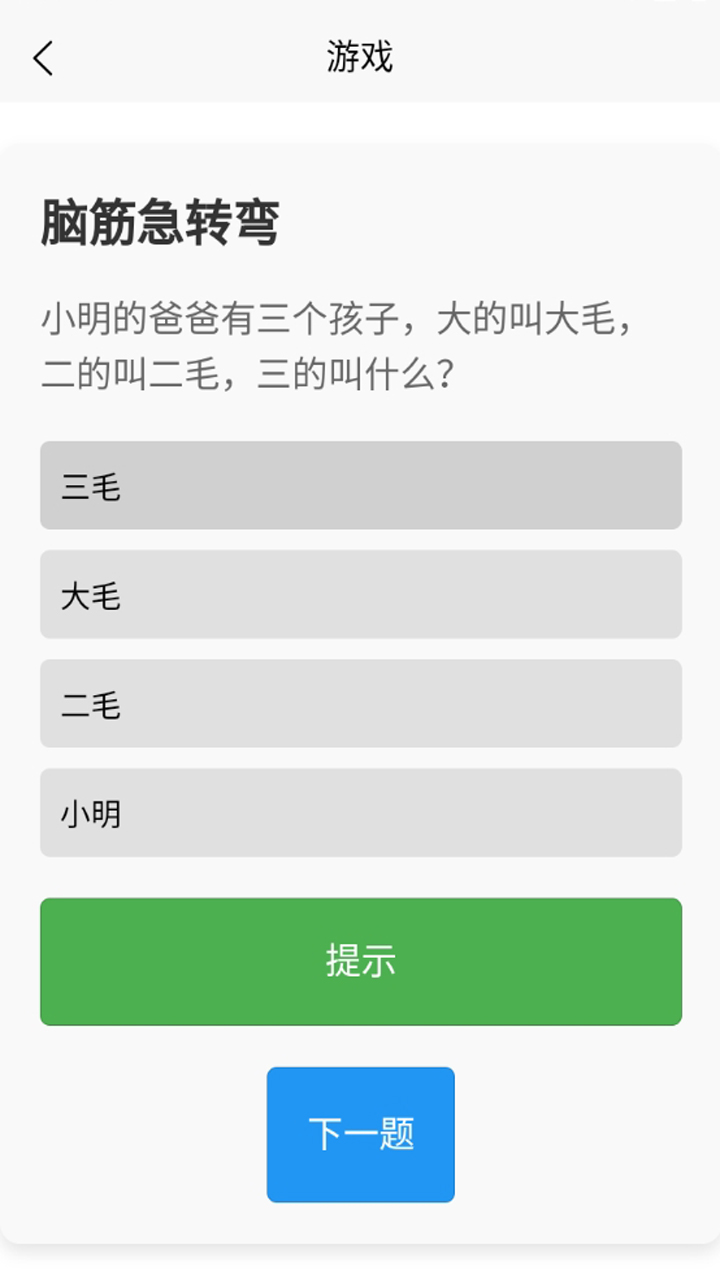This screenshot has height=1280, width=720.
Task: Go back from the 游戏 screen
Action: tap(43, 58)
